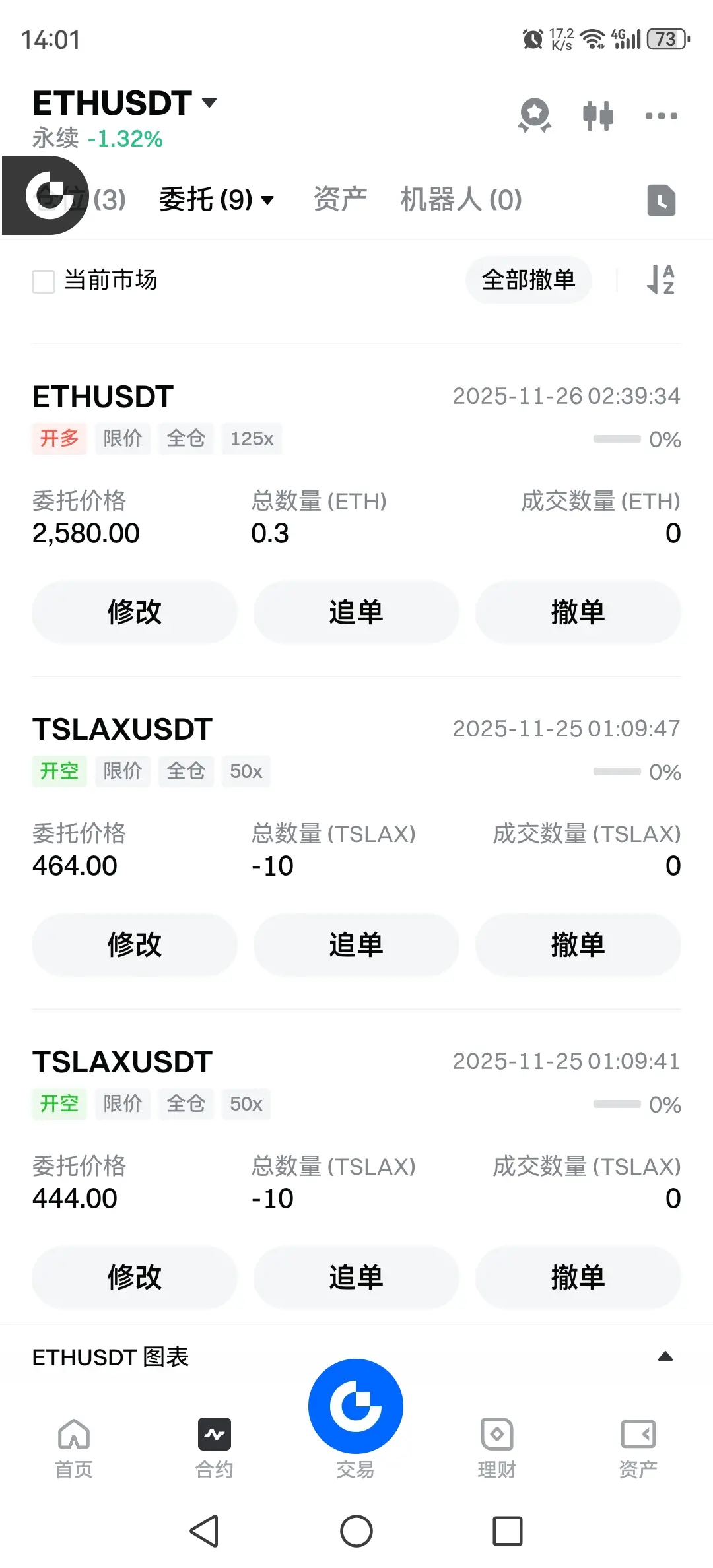Tap 追单 on the TSLAXUSDT 444.00 order
The height and width of the screenshot is (1568, 713).
(x=356, y=1277)
